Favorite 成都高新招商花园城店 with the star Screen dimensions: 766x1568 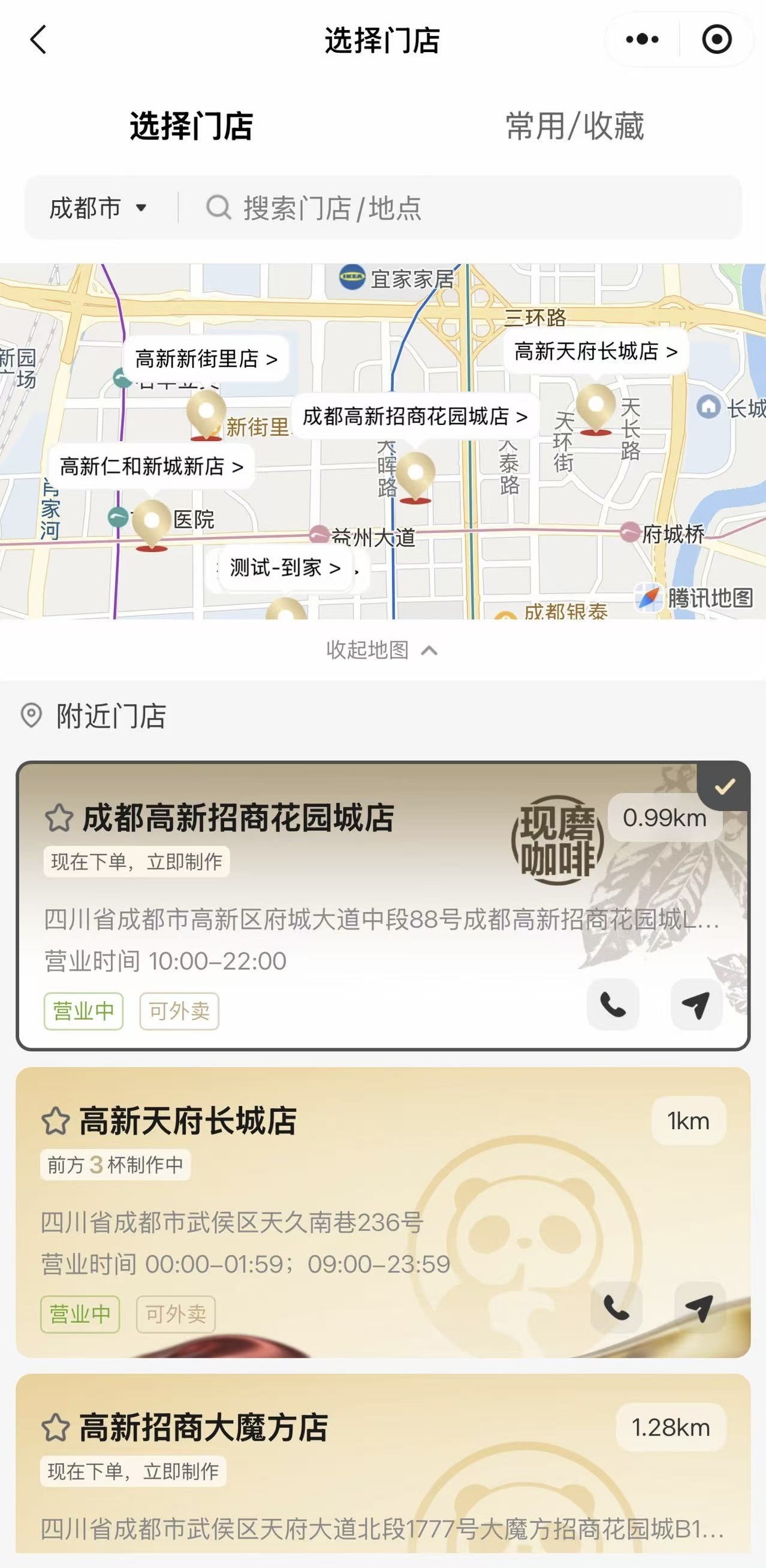click(59, 818)
